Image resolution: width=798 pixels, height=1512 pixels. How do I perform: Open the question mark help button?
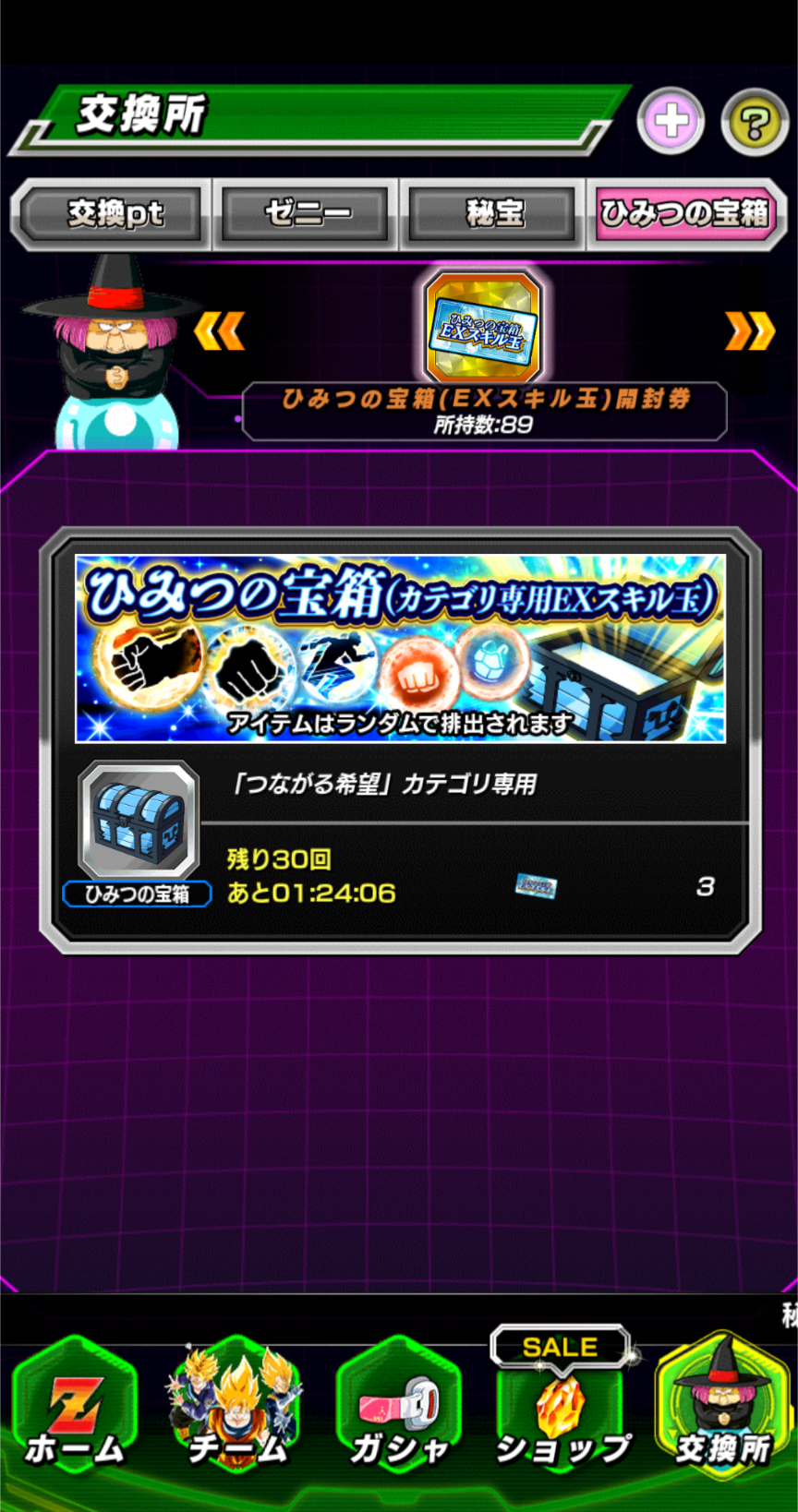pyautogui.click(x=755, y=122)
